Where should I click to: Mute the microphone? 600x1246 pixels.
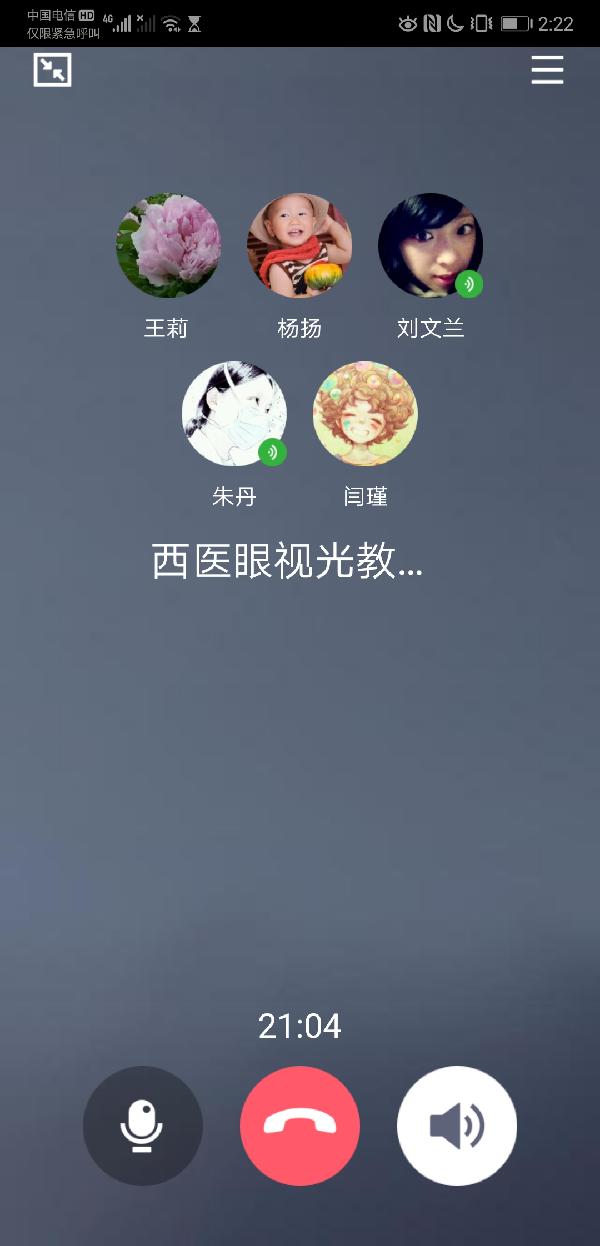[142, 1126]
